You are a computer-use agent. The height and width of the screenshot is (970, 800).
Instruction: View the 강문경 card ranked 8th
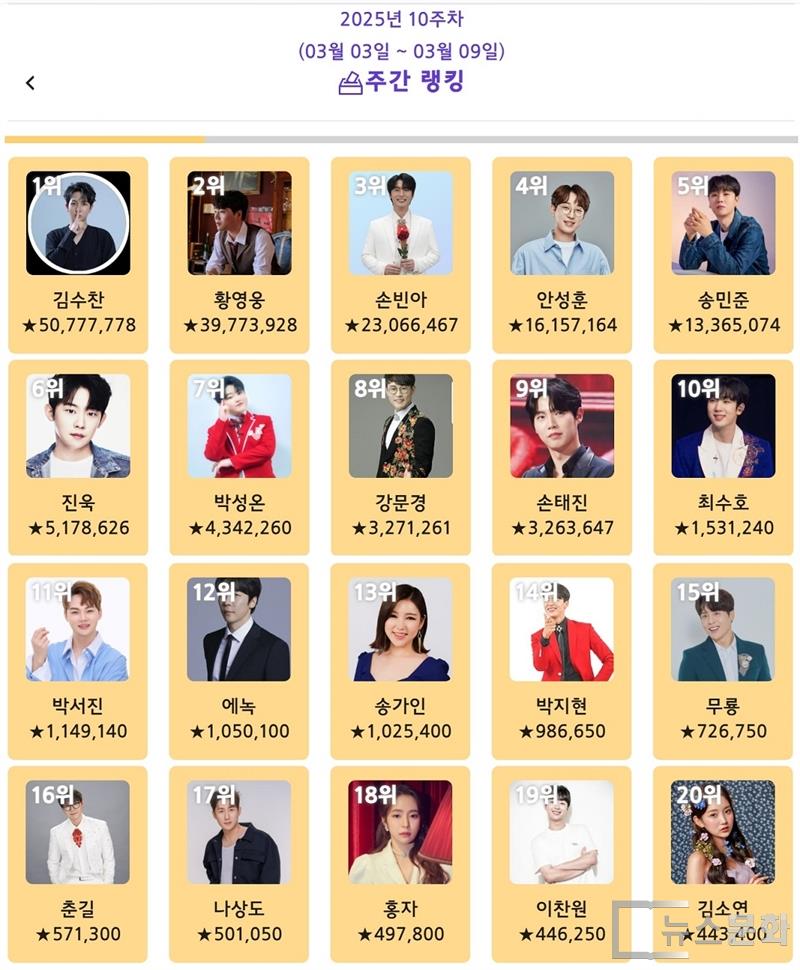tap(400, 457)
